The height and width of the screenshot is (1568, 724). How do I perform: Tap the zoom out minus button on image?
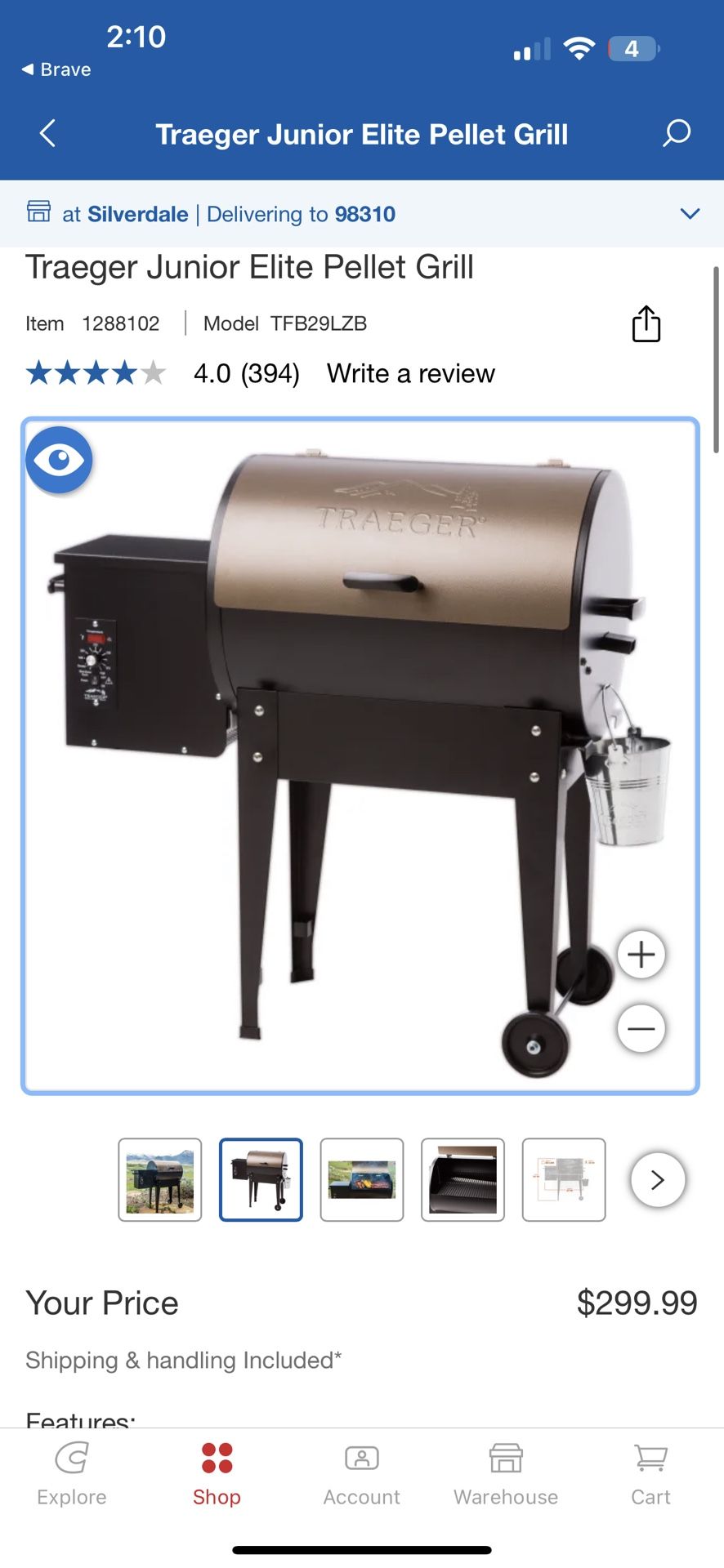641,1028
